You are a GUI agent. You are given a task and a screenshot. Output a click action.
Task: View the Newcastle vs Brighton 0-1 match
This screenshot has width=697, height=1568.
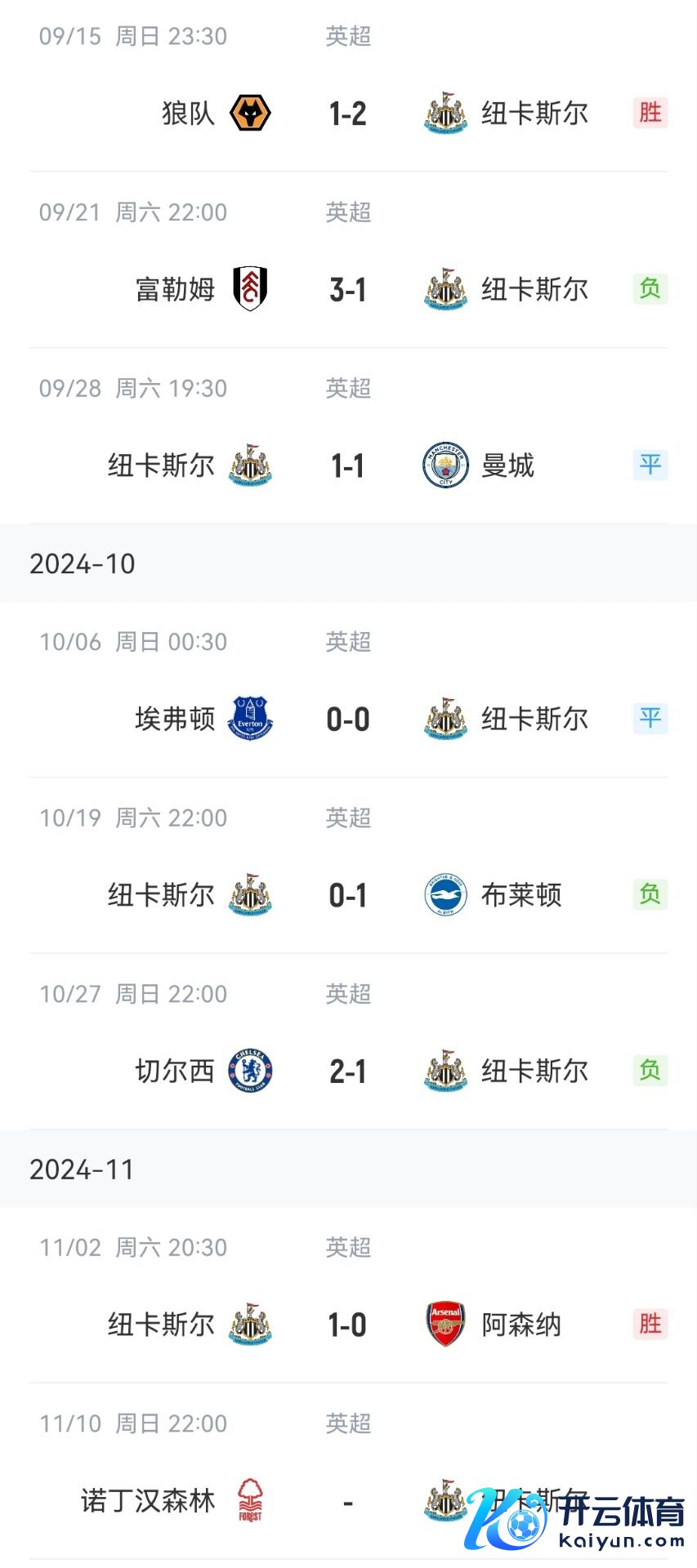(348, 896)
